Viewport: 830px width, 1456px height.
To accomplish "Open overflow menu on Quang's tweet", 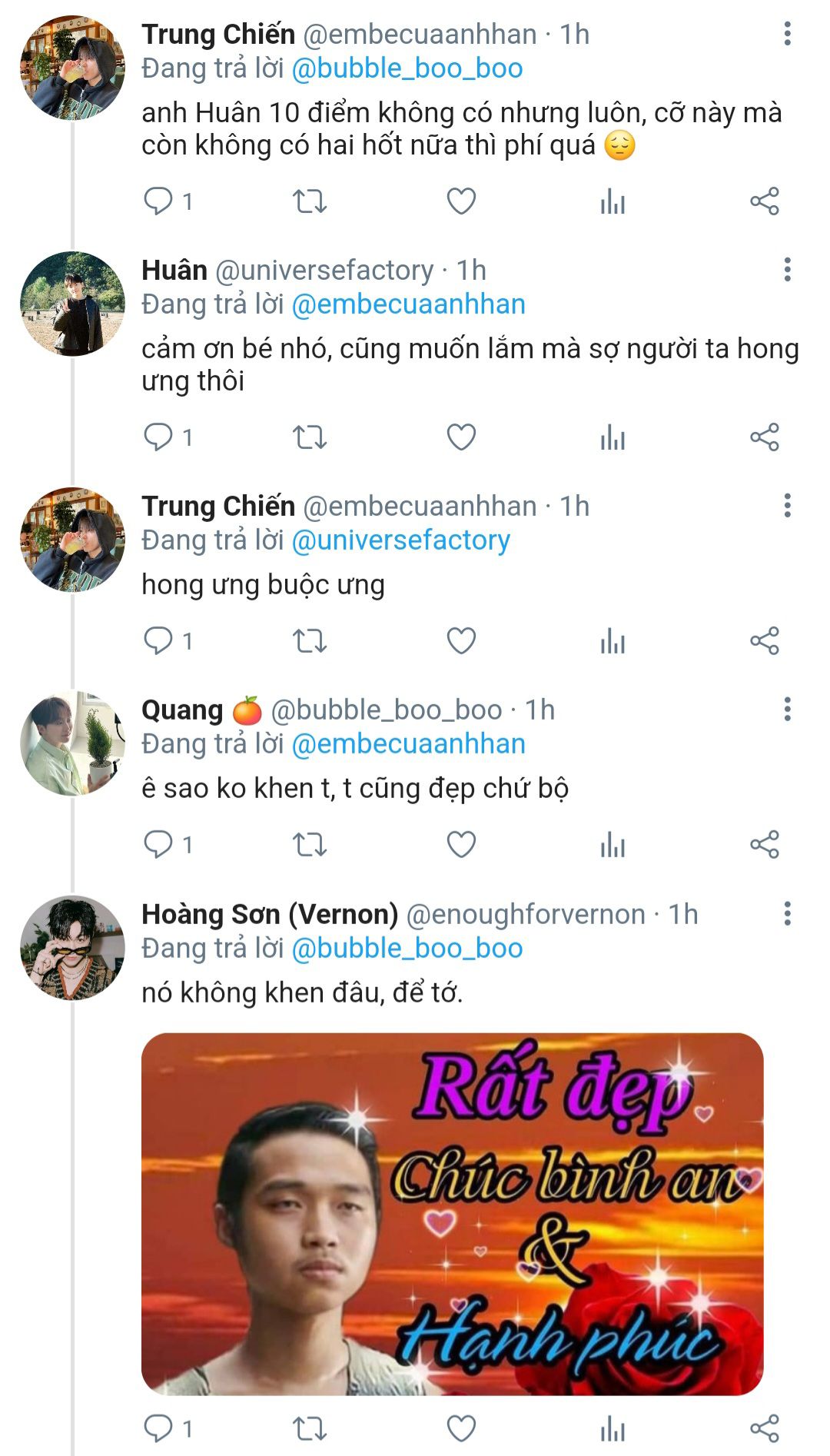I will [x=787, y=710].
